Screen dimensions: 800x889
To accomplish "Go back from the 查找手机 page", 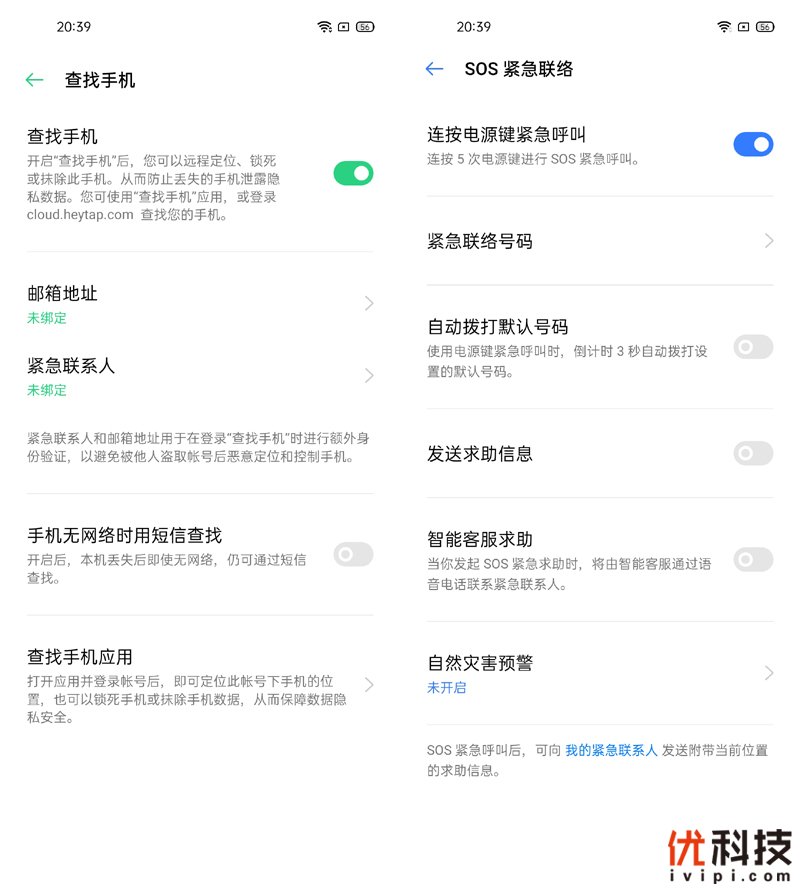I will [35, 80].
